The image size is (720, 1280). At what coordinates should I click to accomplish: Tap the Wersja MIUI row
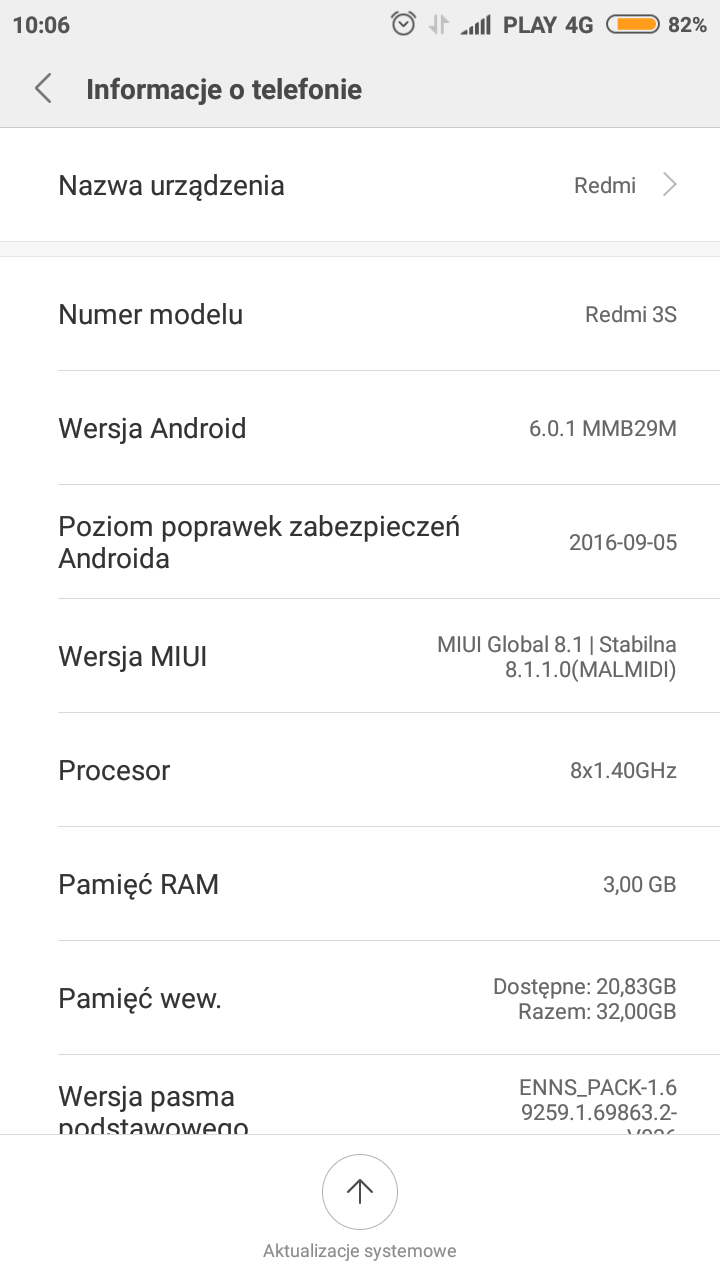click(360, 656)
